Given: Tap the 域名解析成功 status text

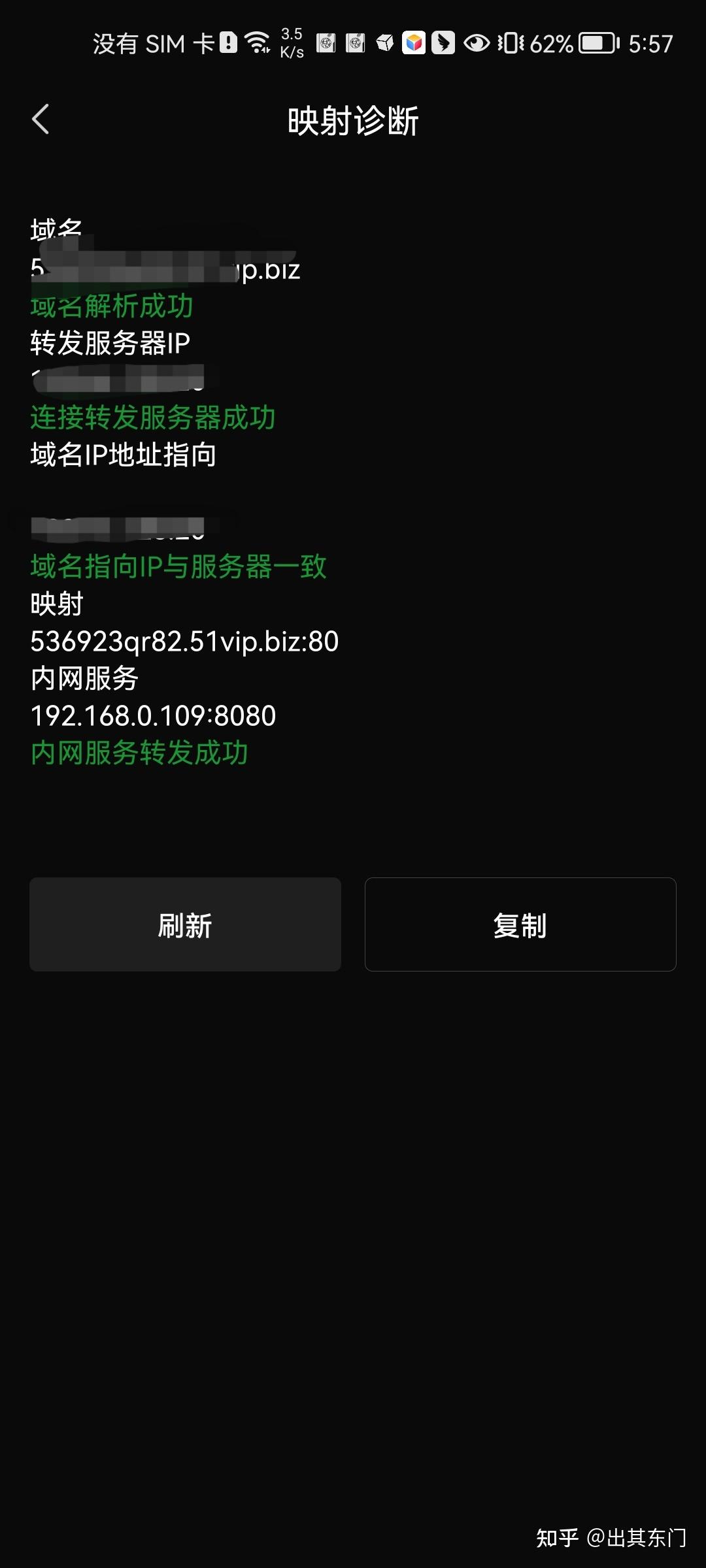Looking at the screenshot, I should (x=111, y=307).
